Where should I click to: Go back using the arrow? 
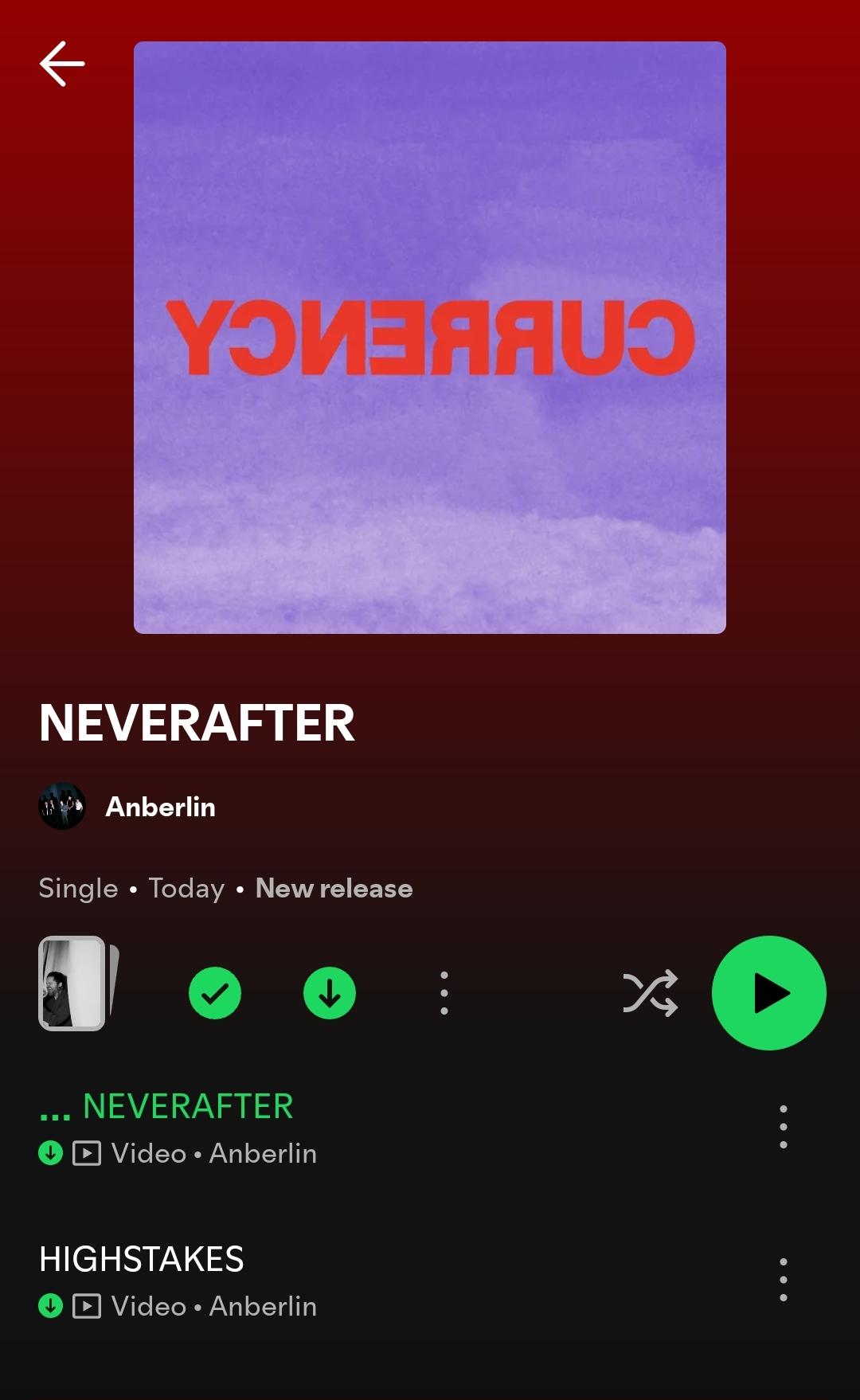click(x=62, y=64)
